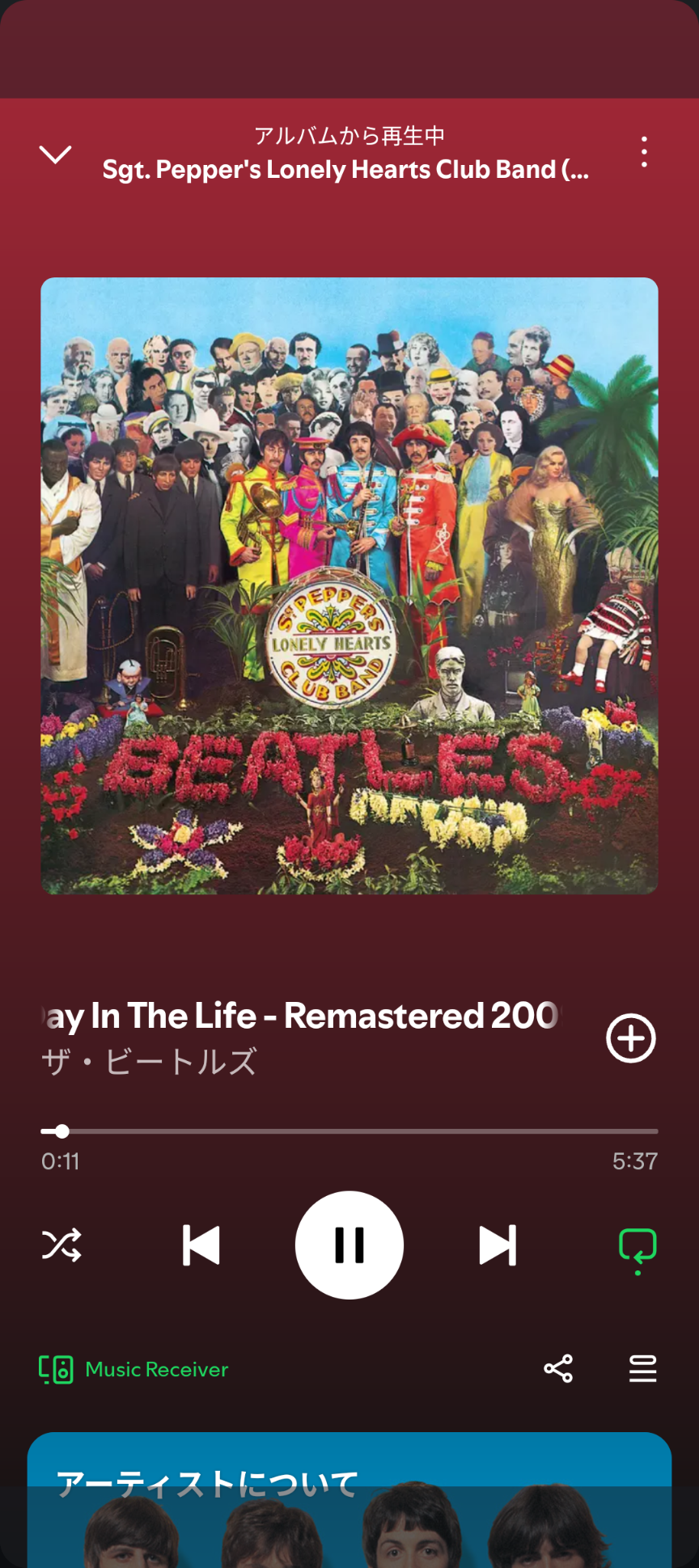Collapse the now playing screen
The width and height of the screenshot is (699, 1568).
[x=55, y=154]
